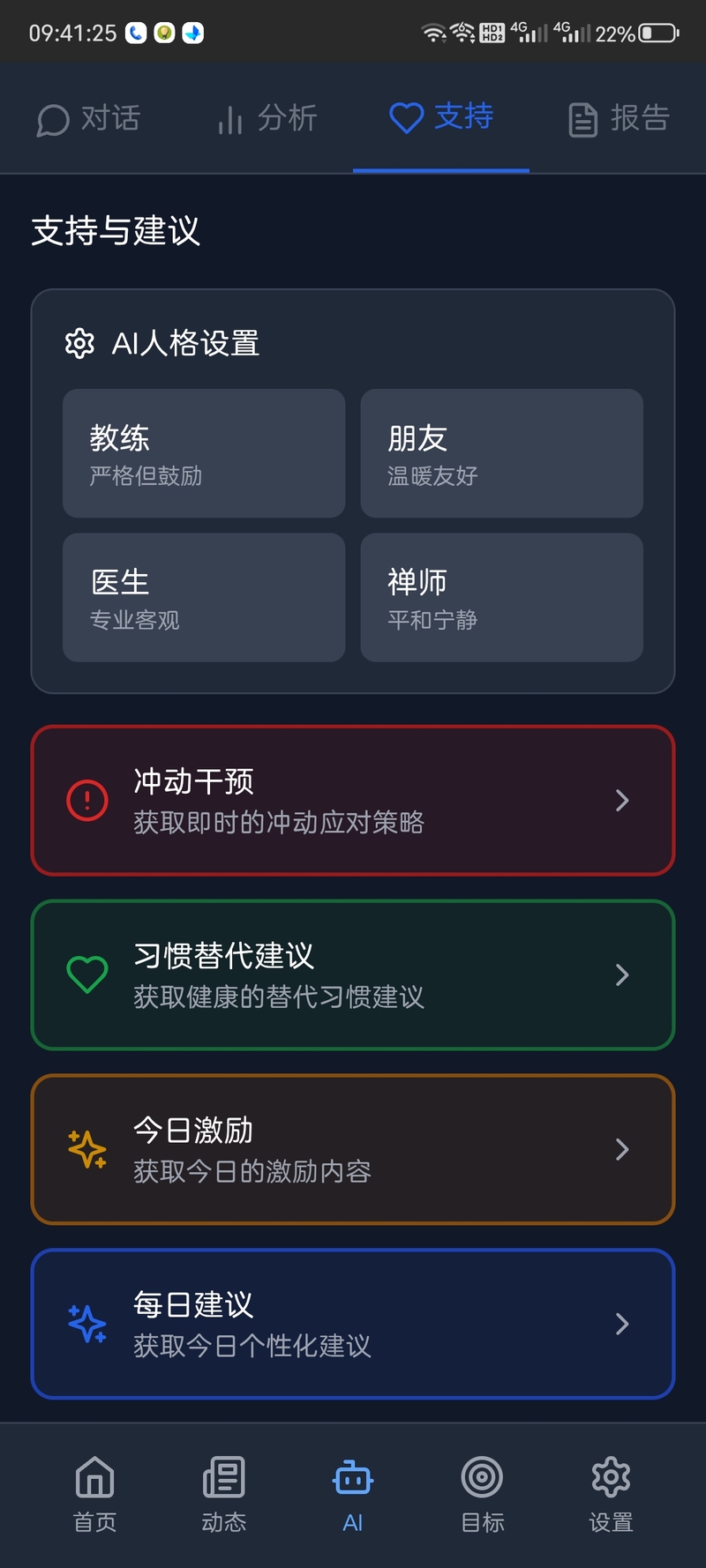The height and width of the screenshot is (1568, 706).
Task: Select the 教练 AI personality
Action: (x=204, y=453)
